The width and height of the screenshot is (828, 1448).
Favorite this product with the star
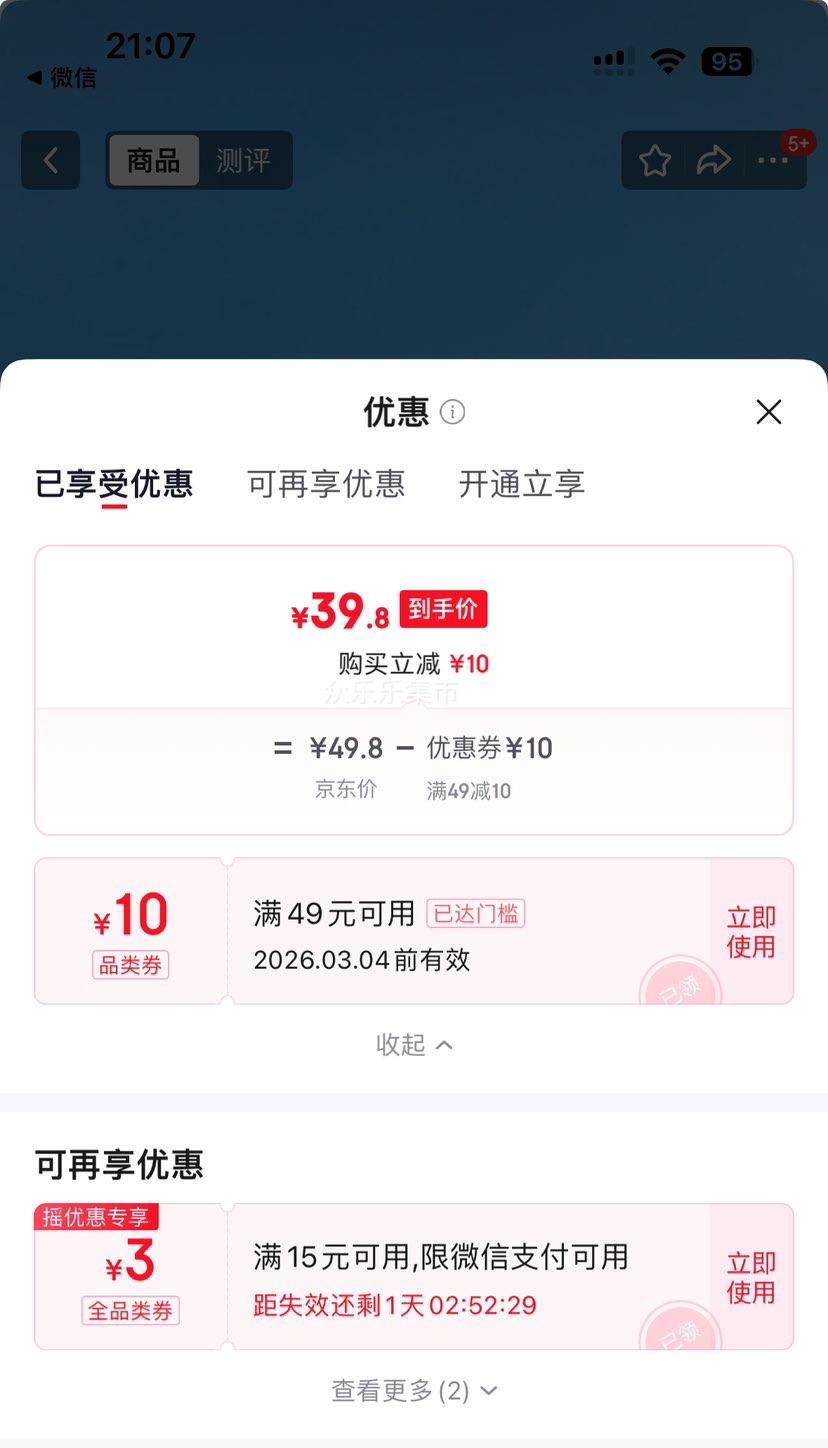coord(655,160)
